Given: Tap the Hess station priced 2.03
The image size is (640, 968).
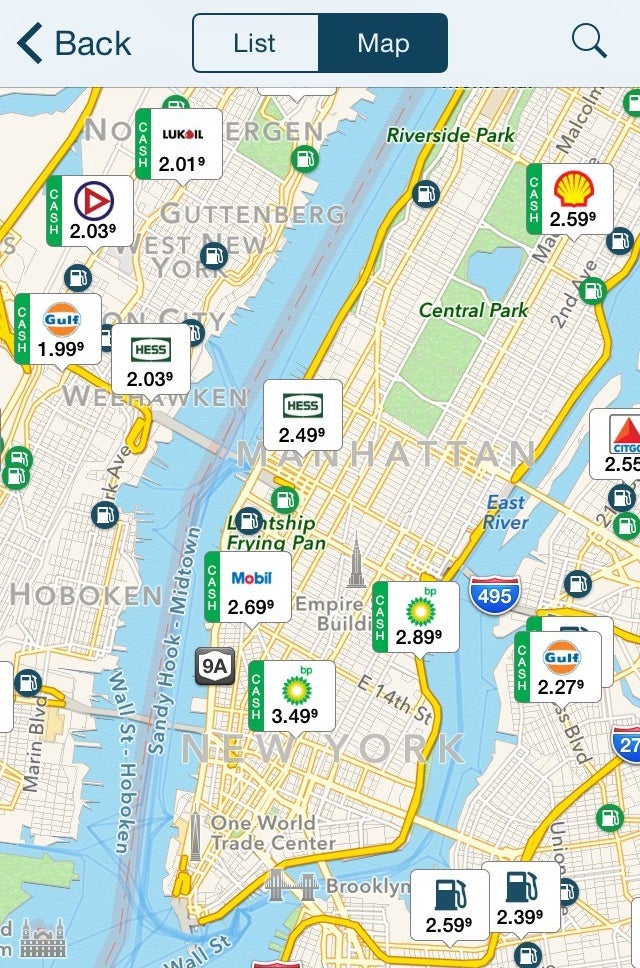Looking at the screenshot, I should click(150, 360).
